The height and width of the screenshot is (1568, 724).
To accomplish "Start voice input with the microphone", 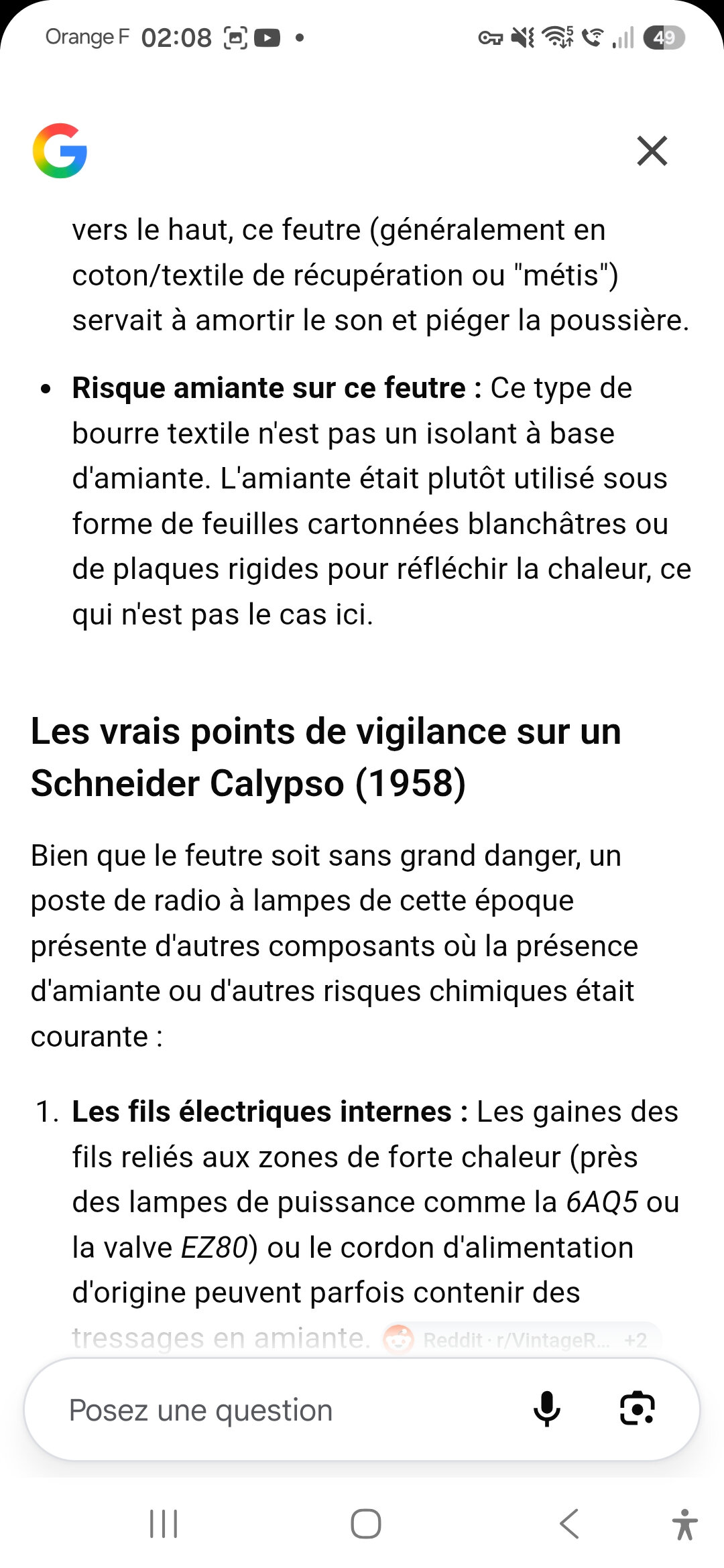I will point(547,1409).
